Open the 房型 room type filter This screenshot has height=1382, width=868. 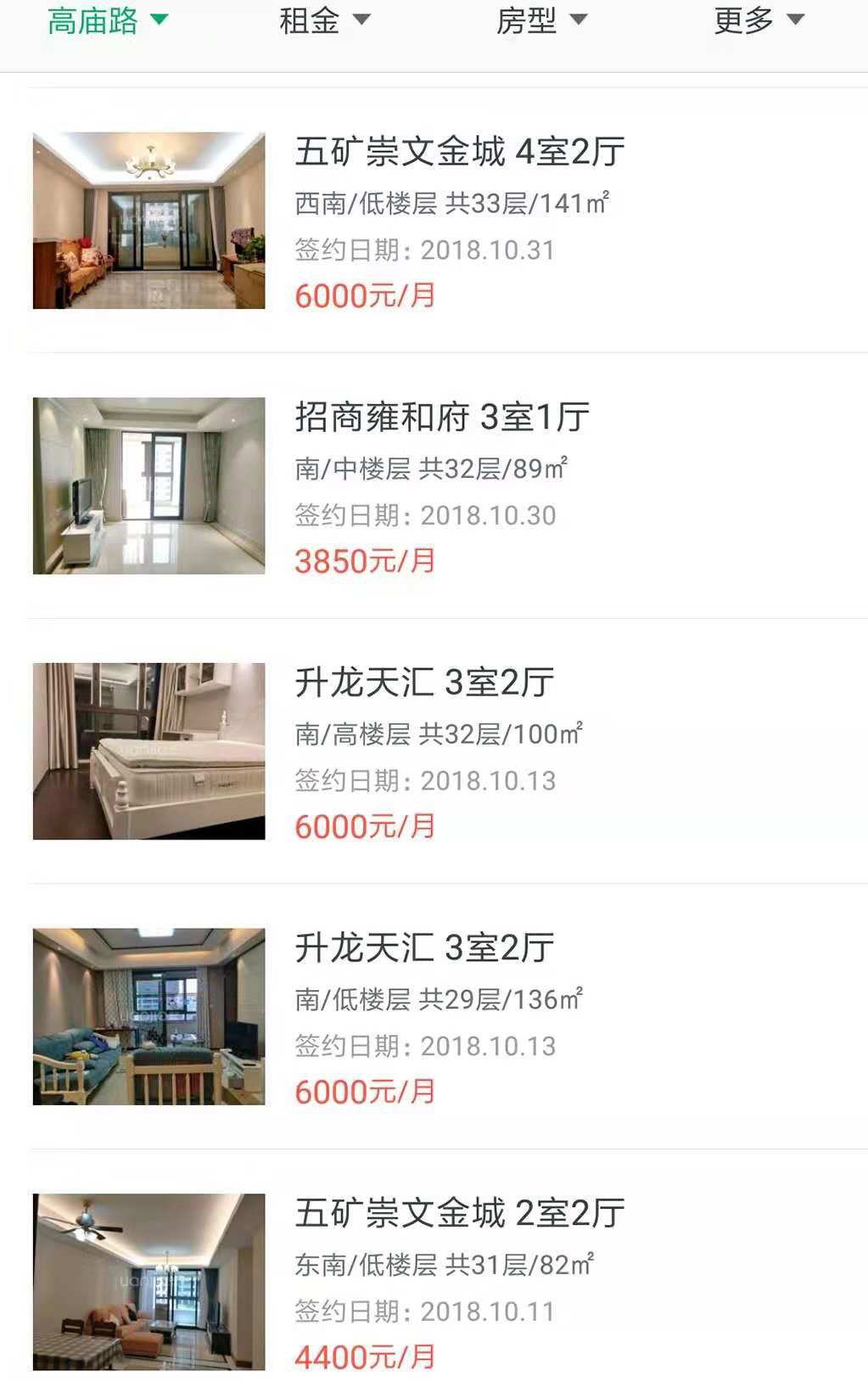[x=541, y=21]
